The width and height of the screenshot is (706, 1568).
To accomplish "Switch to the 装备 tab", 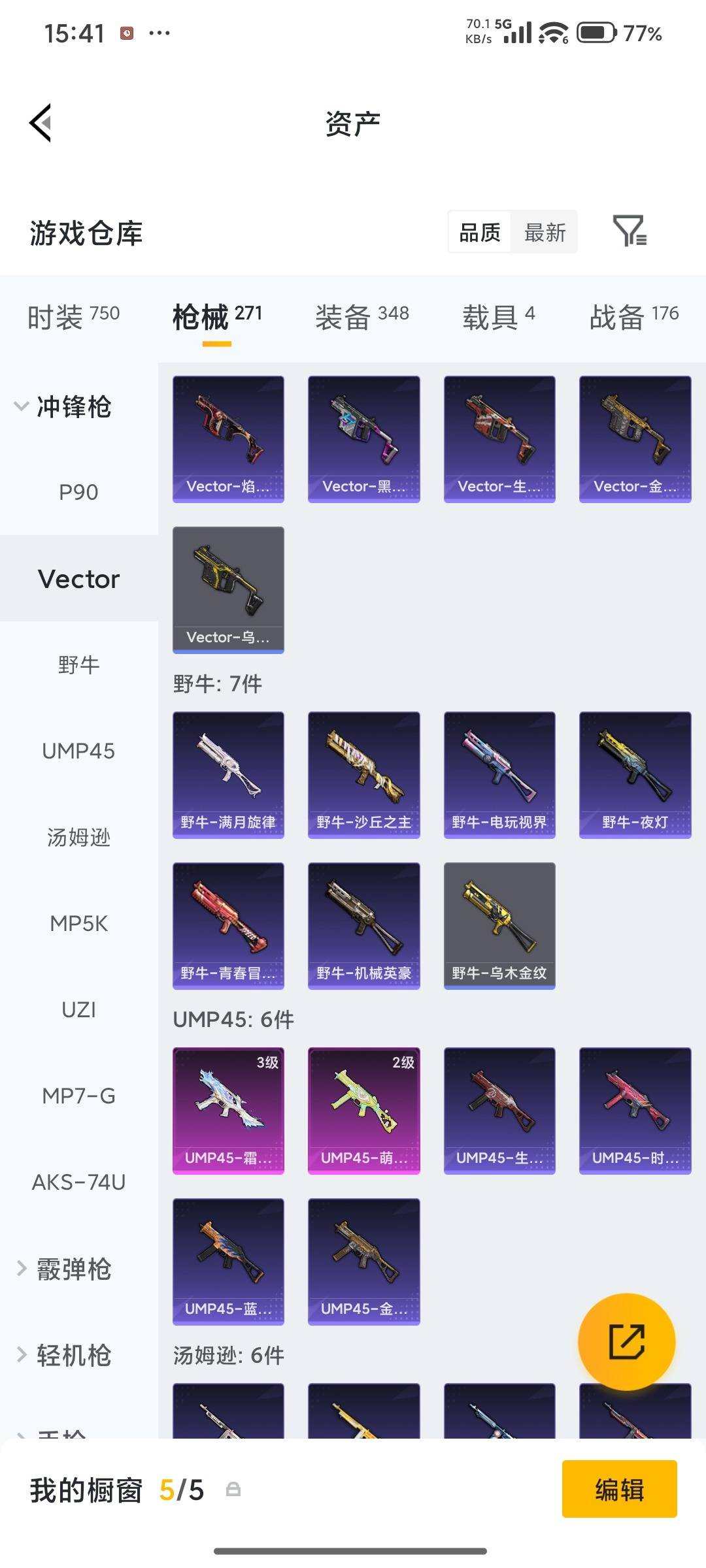I will pos(362,317).
